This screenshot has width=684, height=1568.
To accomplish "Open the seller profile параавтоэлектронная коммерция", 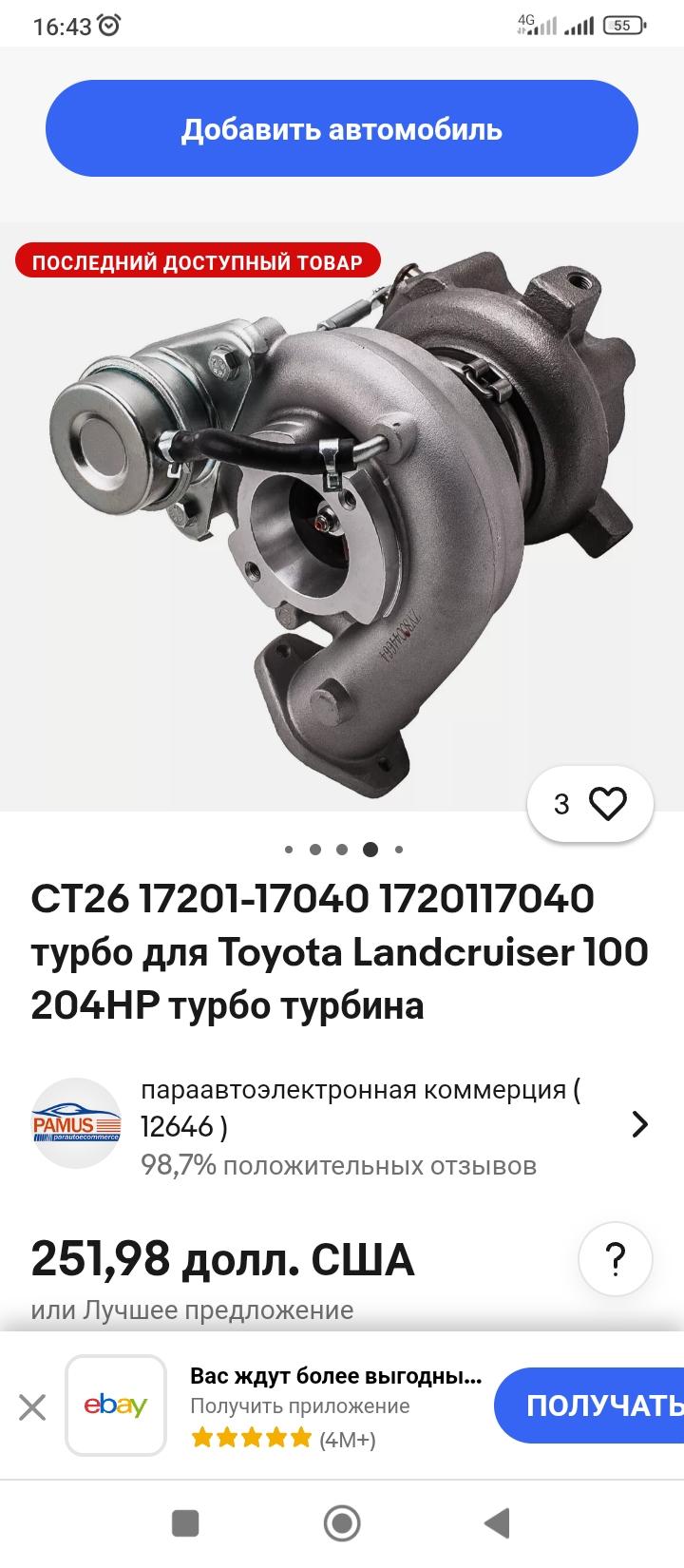I will 342,1126.
